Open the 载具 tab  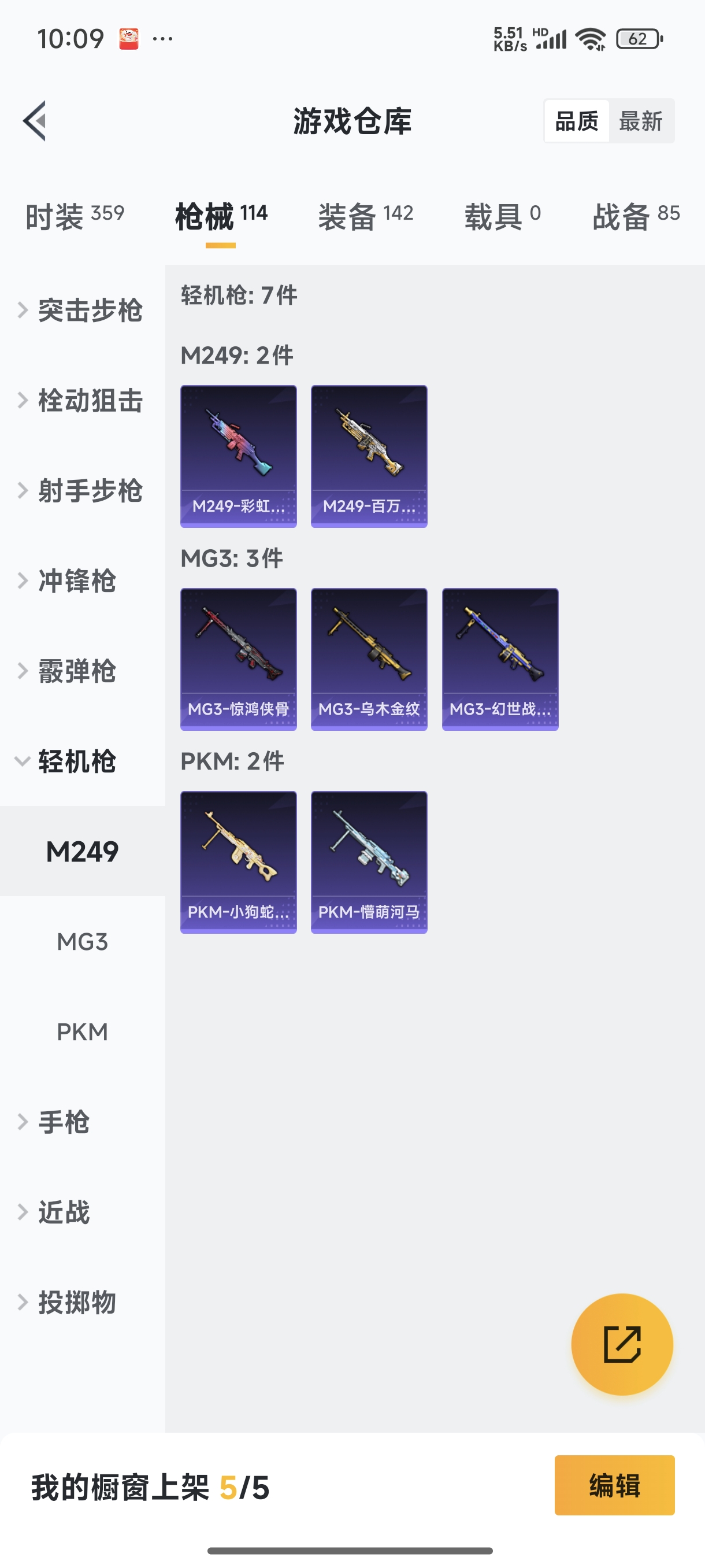click(x=502, y=216)
